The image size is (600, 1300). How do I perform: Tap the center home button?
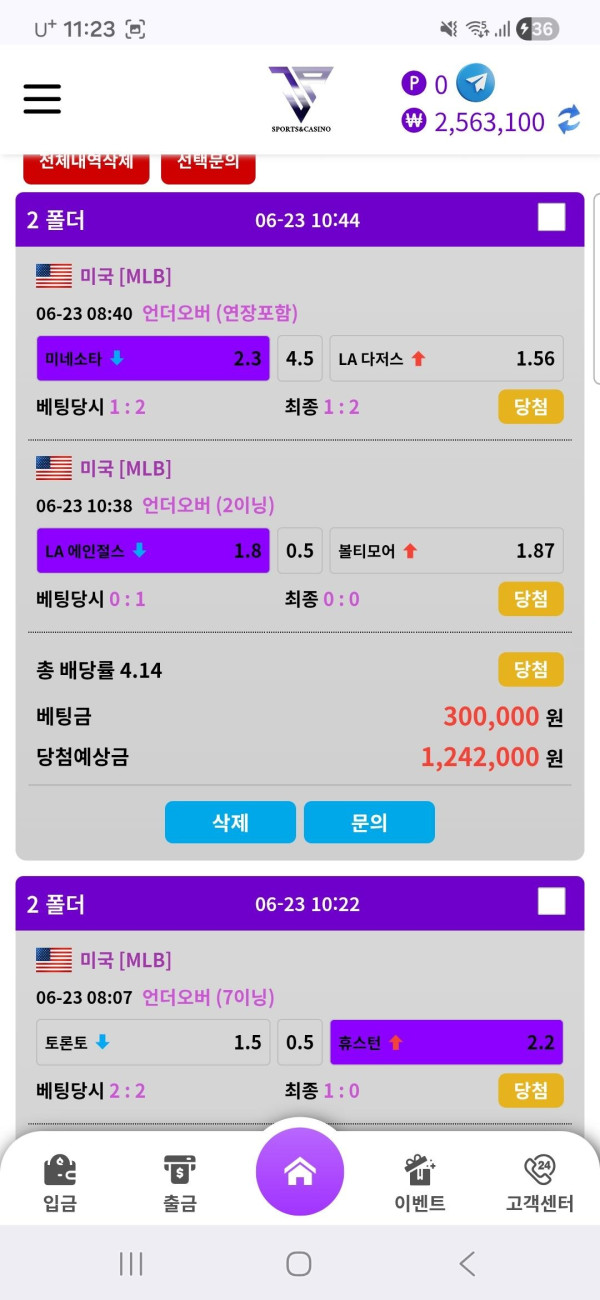click(300, 1172)
